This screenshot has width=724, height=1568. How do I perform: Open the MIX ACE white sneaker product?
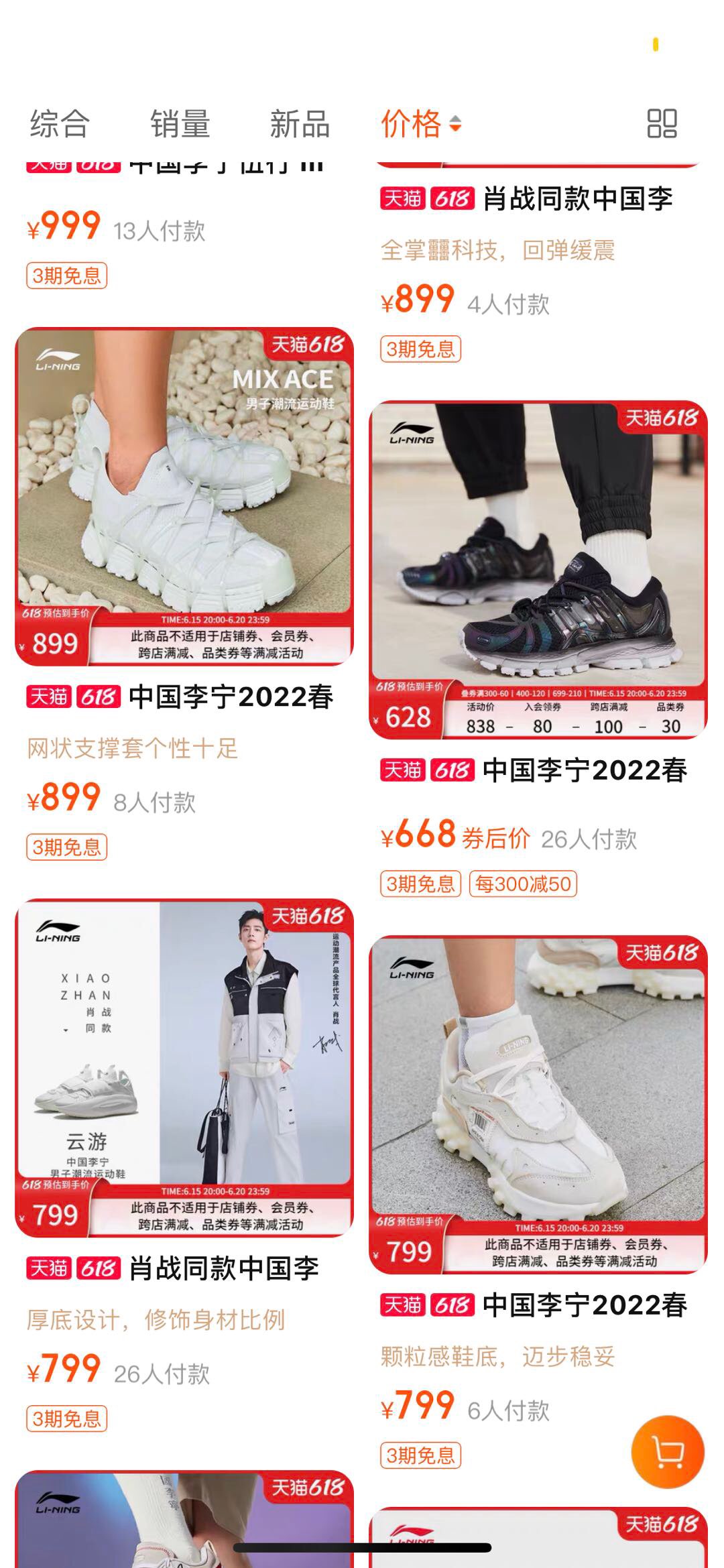[184, 496]
